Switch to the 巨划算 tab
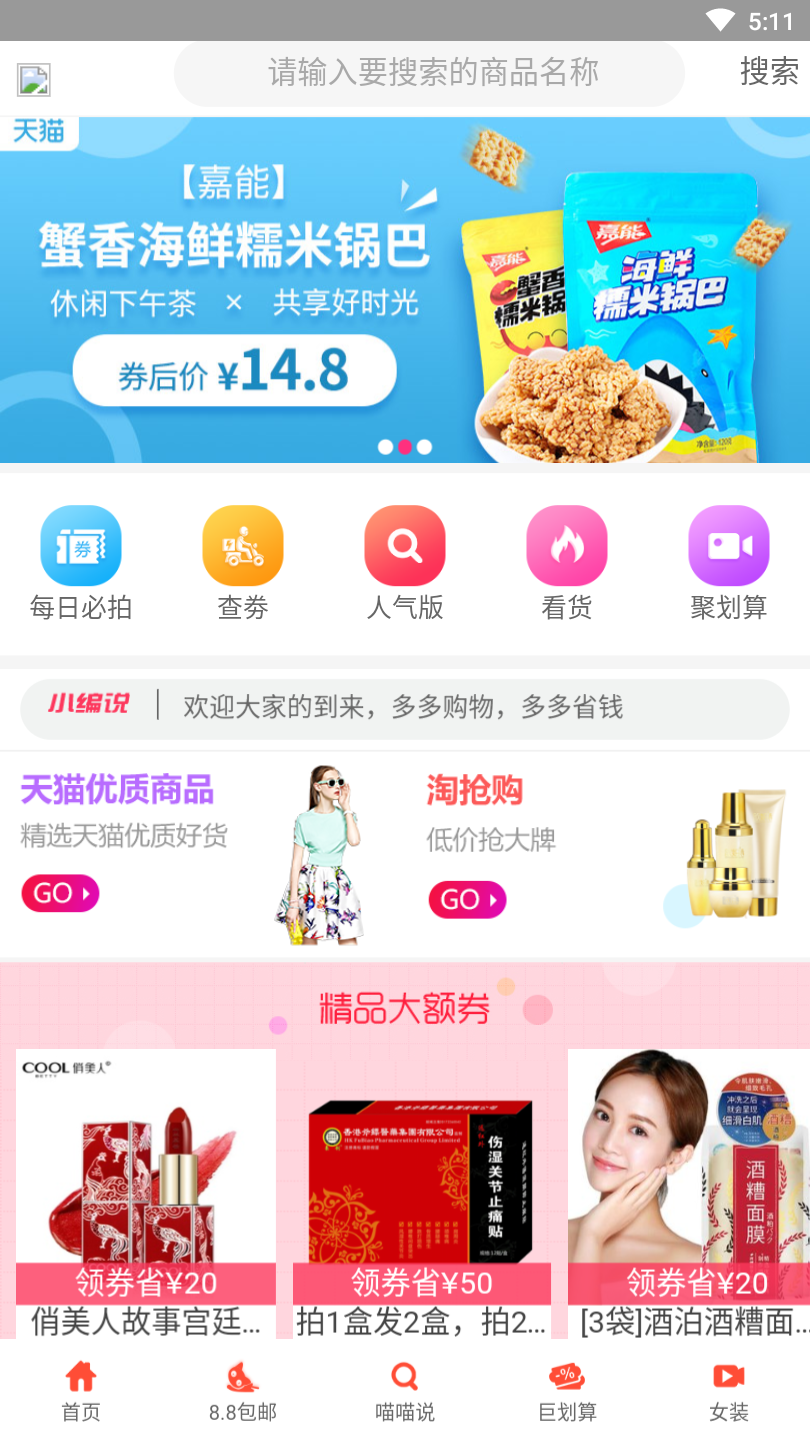Screen dimensions: 810x1440 pos(567,1391)
